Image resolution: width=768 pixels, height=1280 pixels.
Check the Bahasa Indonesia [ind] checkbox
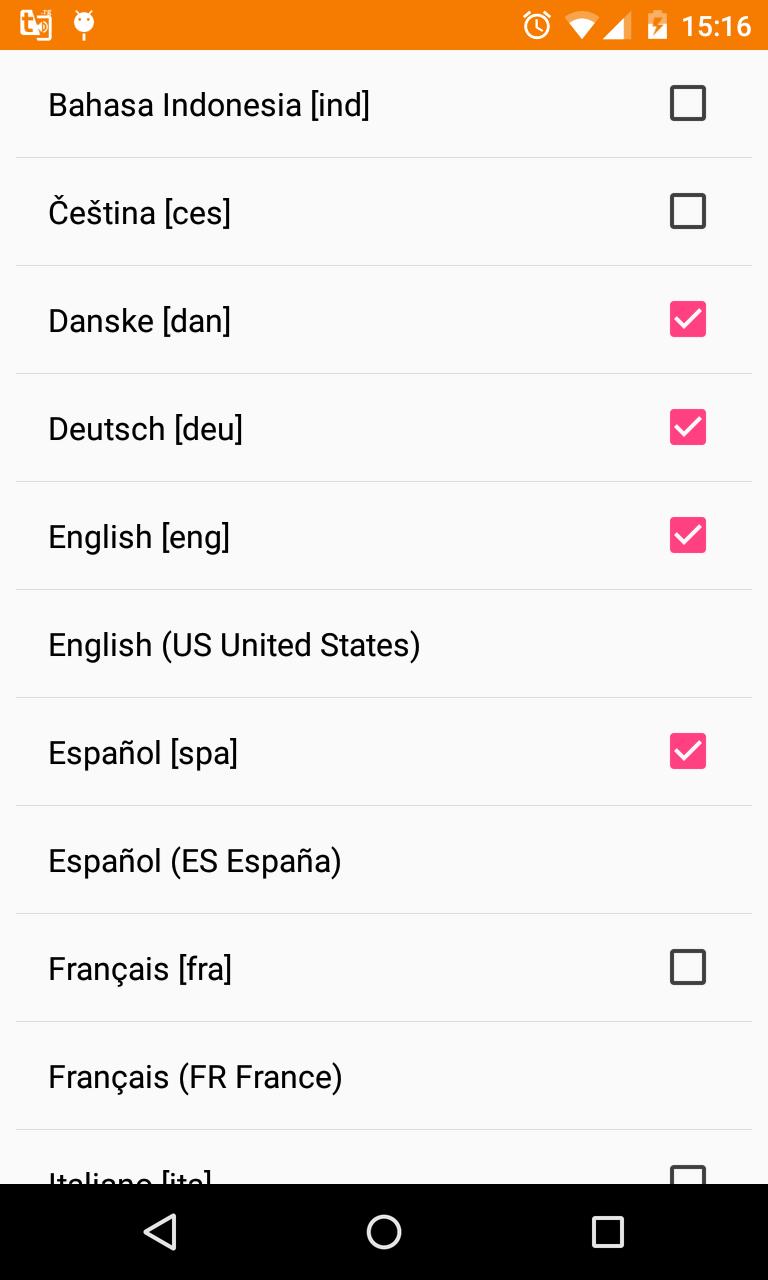[687, 103]
